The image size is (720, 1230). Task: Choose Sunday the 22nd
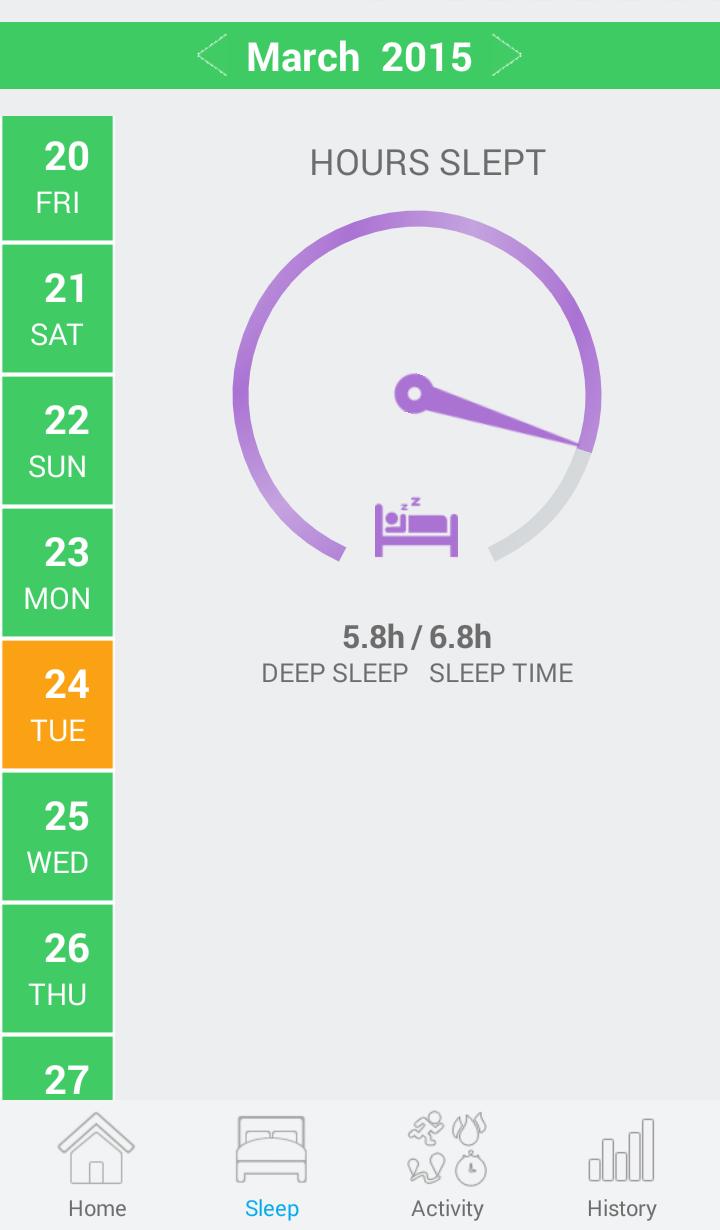click(57, 441)
